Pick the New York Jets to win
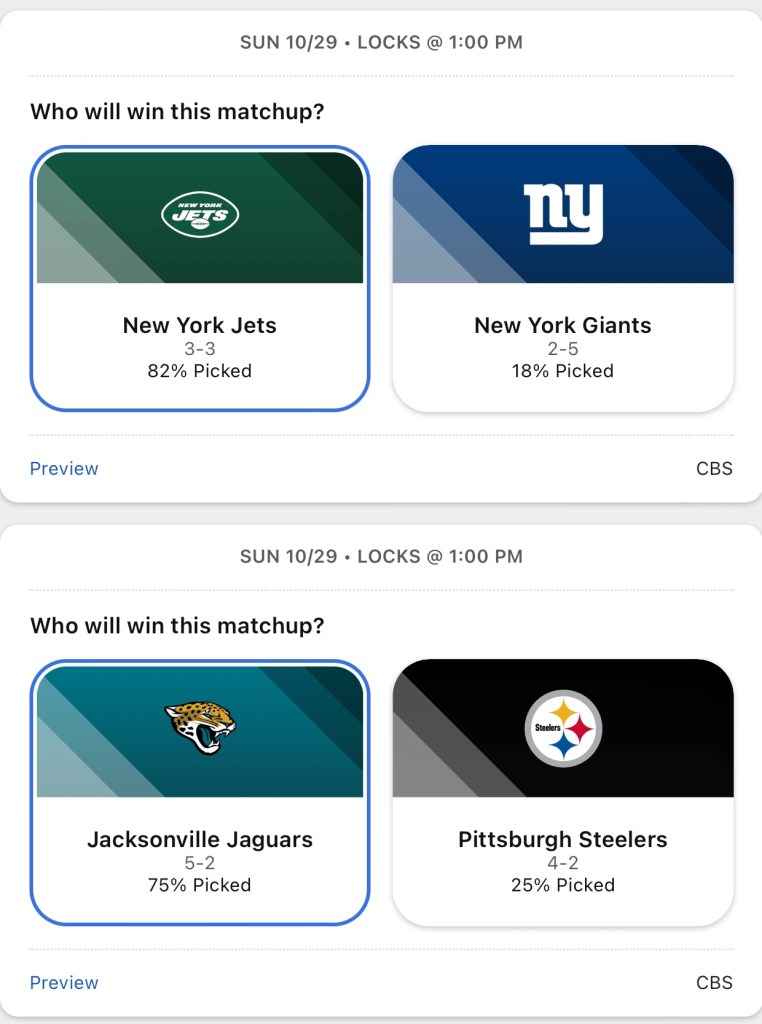762x1024 pixels. tap(200, 278)
